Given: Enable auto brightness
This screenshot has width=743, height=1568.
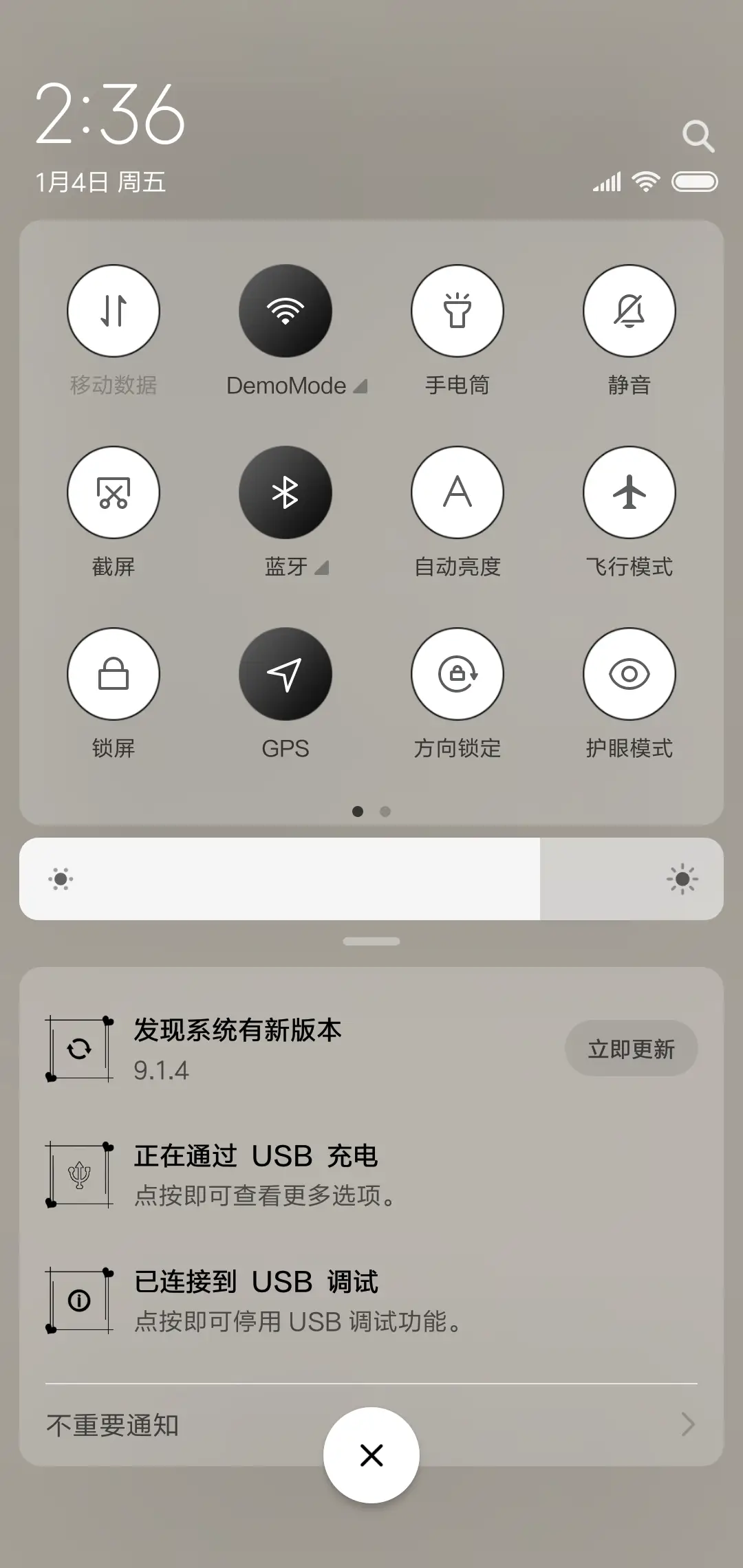Looking at the screenshot, I should click(x=457, y=492).
